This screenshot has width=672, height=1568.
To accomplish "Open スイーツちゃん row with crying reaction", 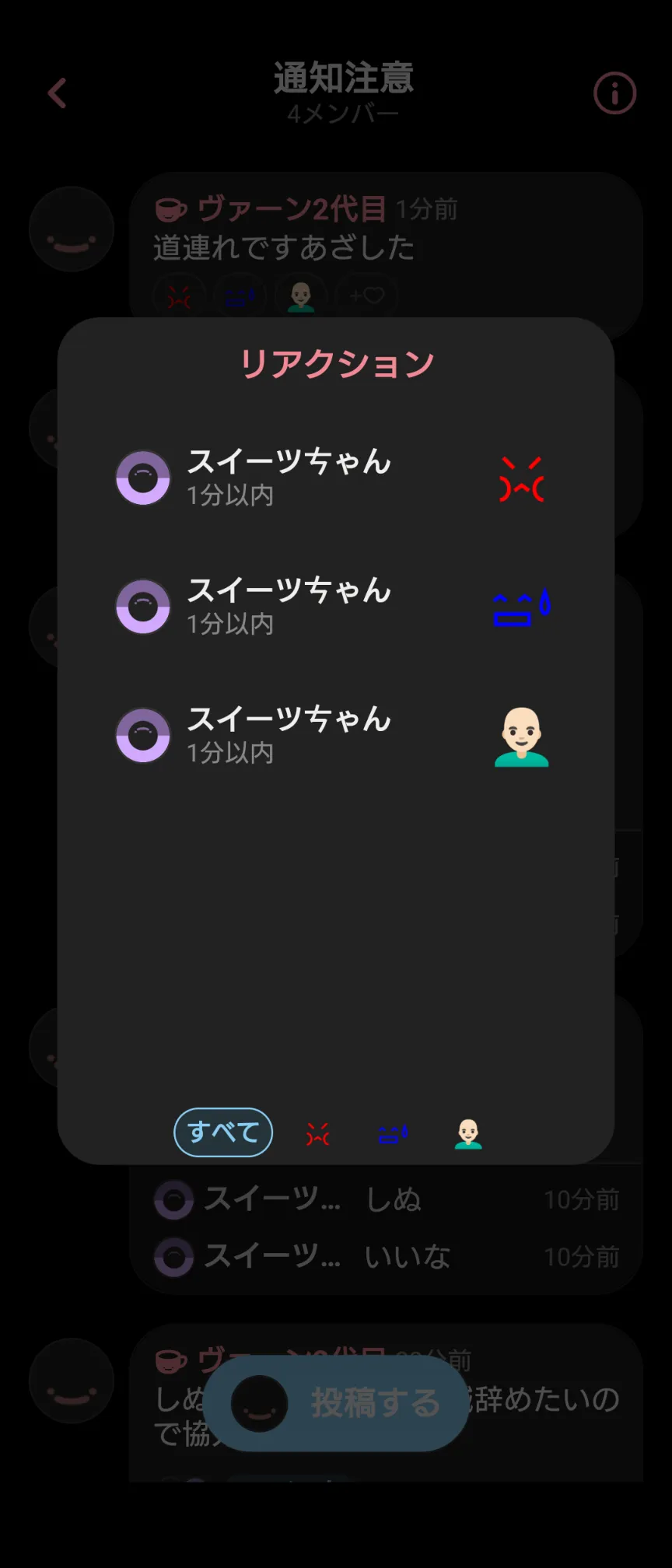I will (336, 607).
